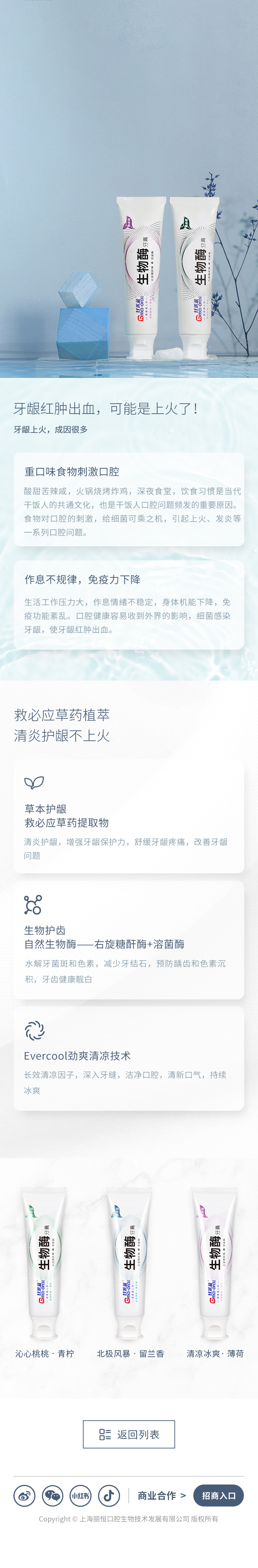The image size is (258, 1568).
Task: Open the Weibo social icon
Action: (x=24, y=1496)
